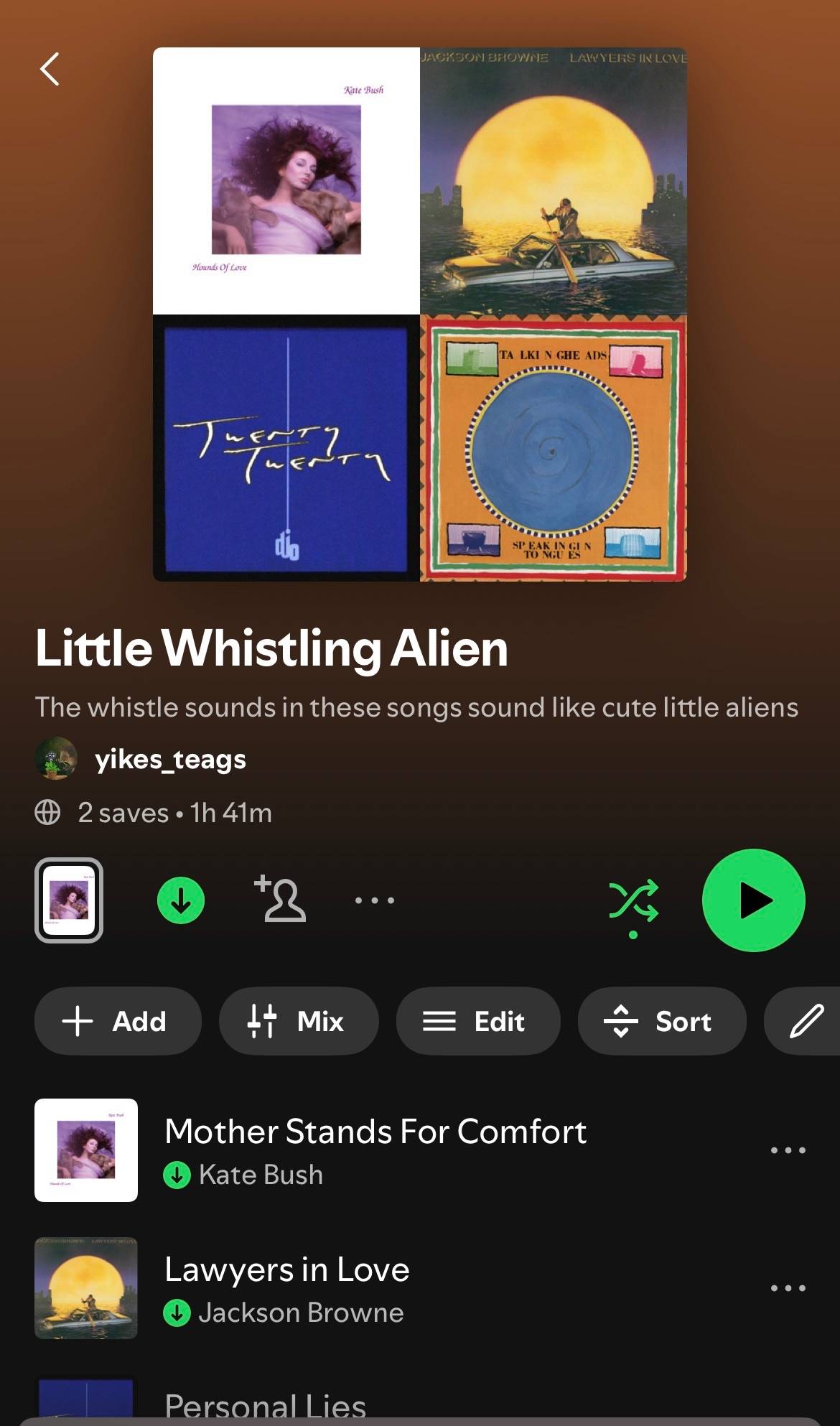Open the Sort chip

(662, 1021)
